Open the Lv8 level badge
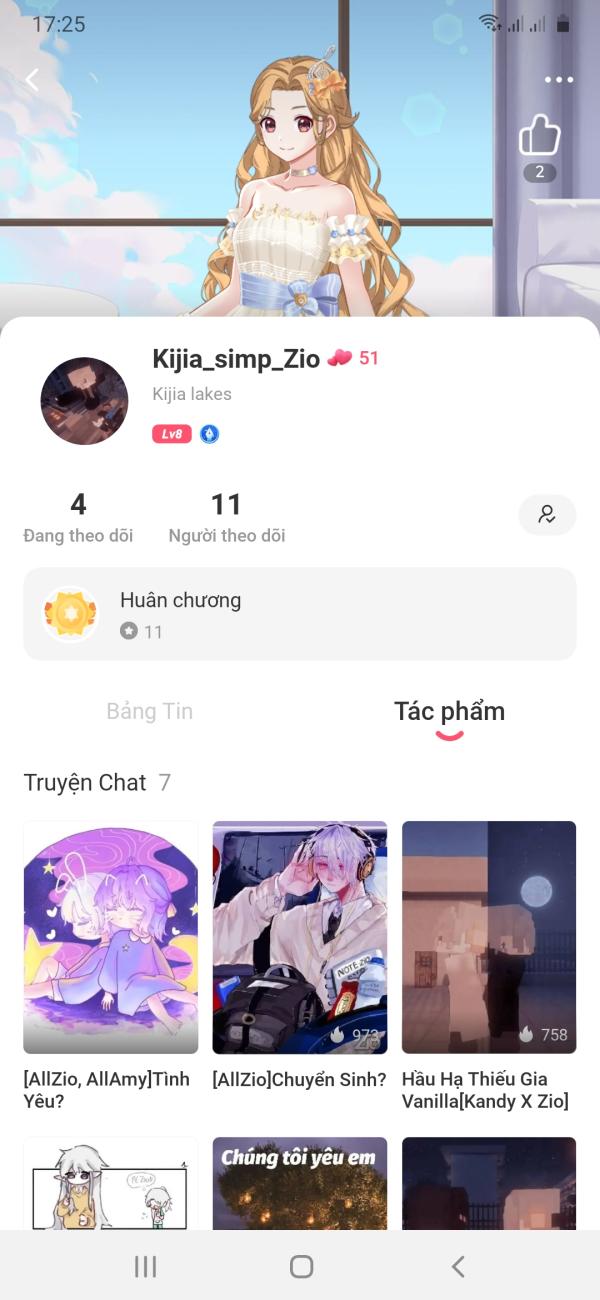Viewport: 600px width, 1300px height. (171, 434)
